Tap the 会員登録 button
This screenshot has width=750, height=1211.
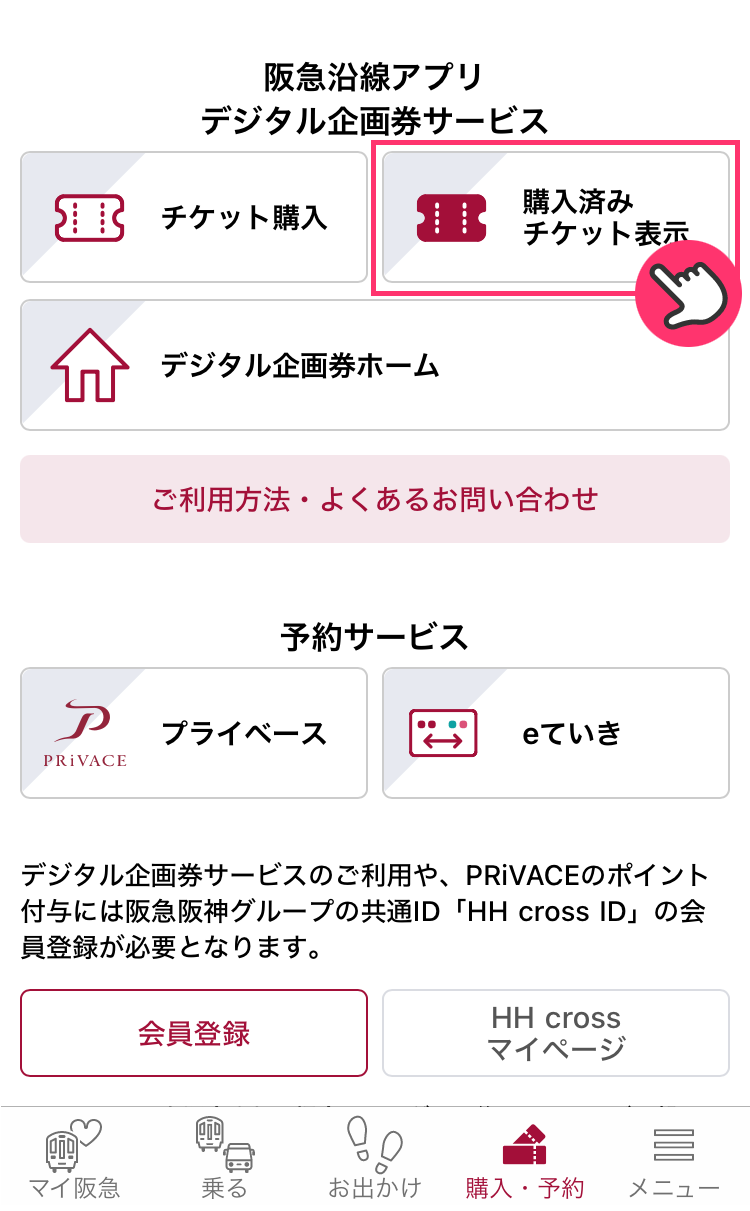pos(194,1033)
